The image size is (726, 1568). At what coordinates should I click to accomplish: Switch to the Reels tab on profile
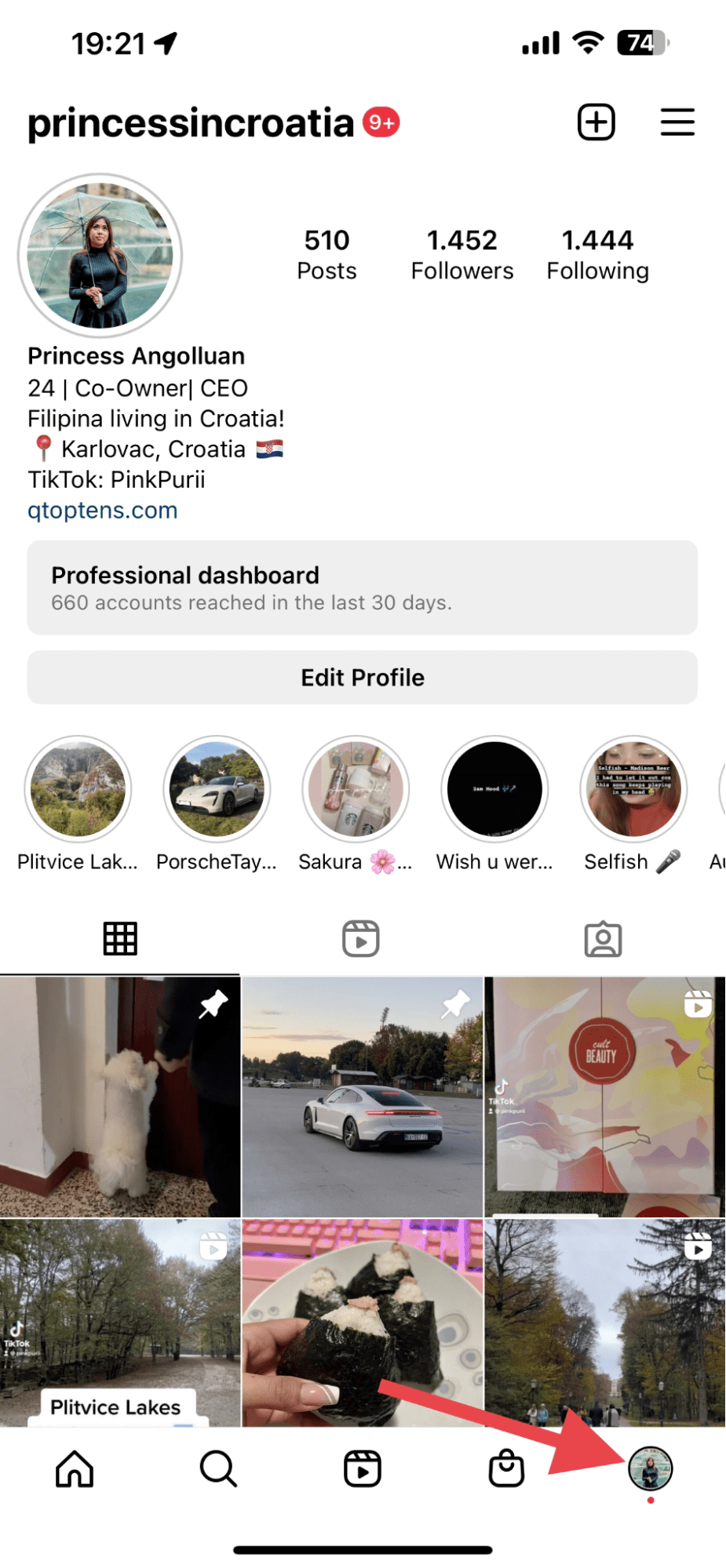click(363, 938)
